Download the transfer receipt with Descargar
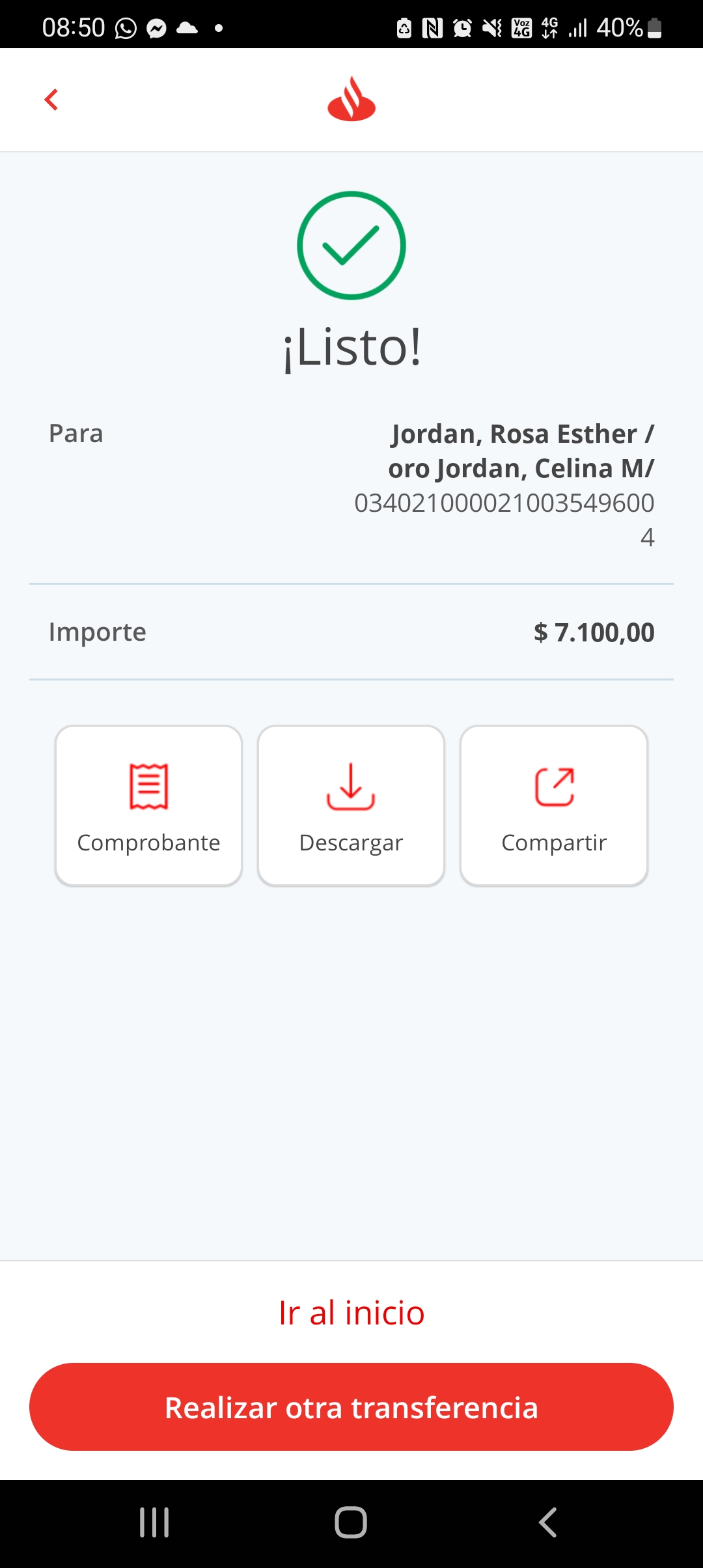This screenshot has width=703, height=1568. [351, 805]
